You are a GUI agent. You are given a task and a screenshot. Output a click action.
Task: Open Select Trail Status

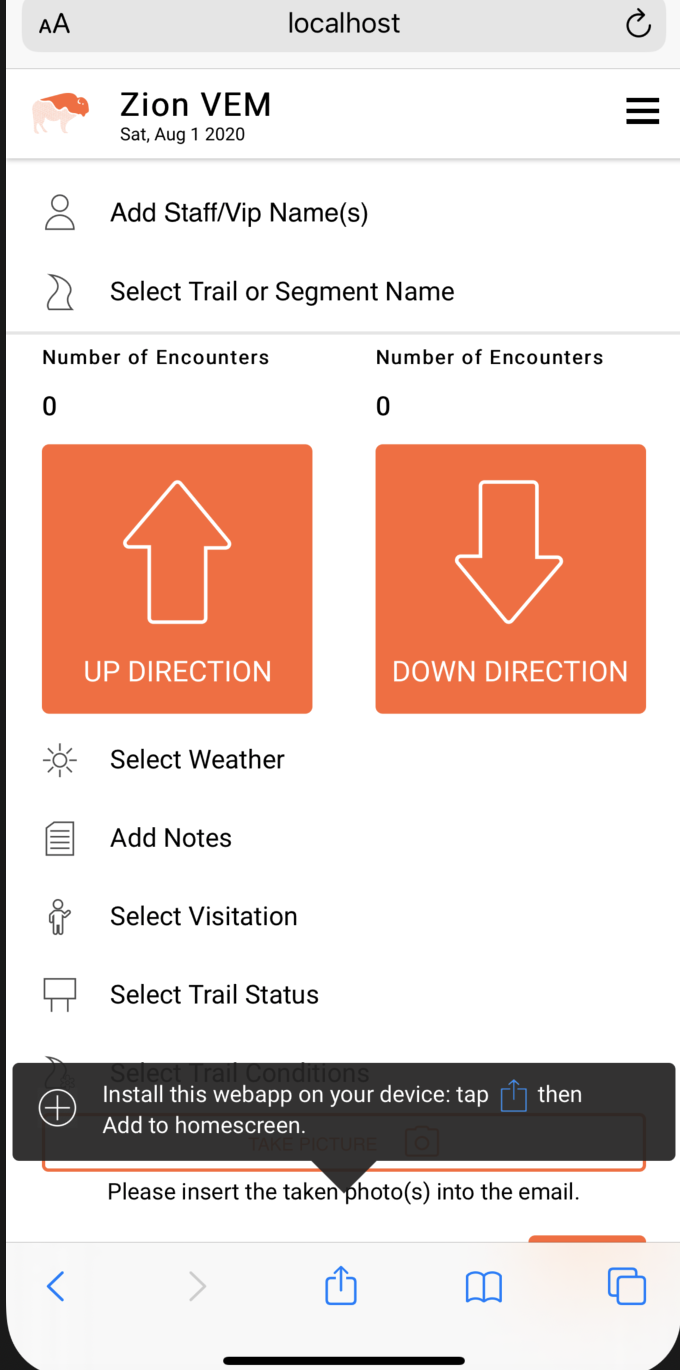(x=214, y=995)
